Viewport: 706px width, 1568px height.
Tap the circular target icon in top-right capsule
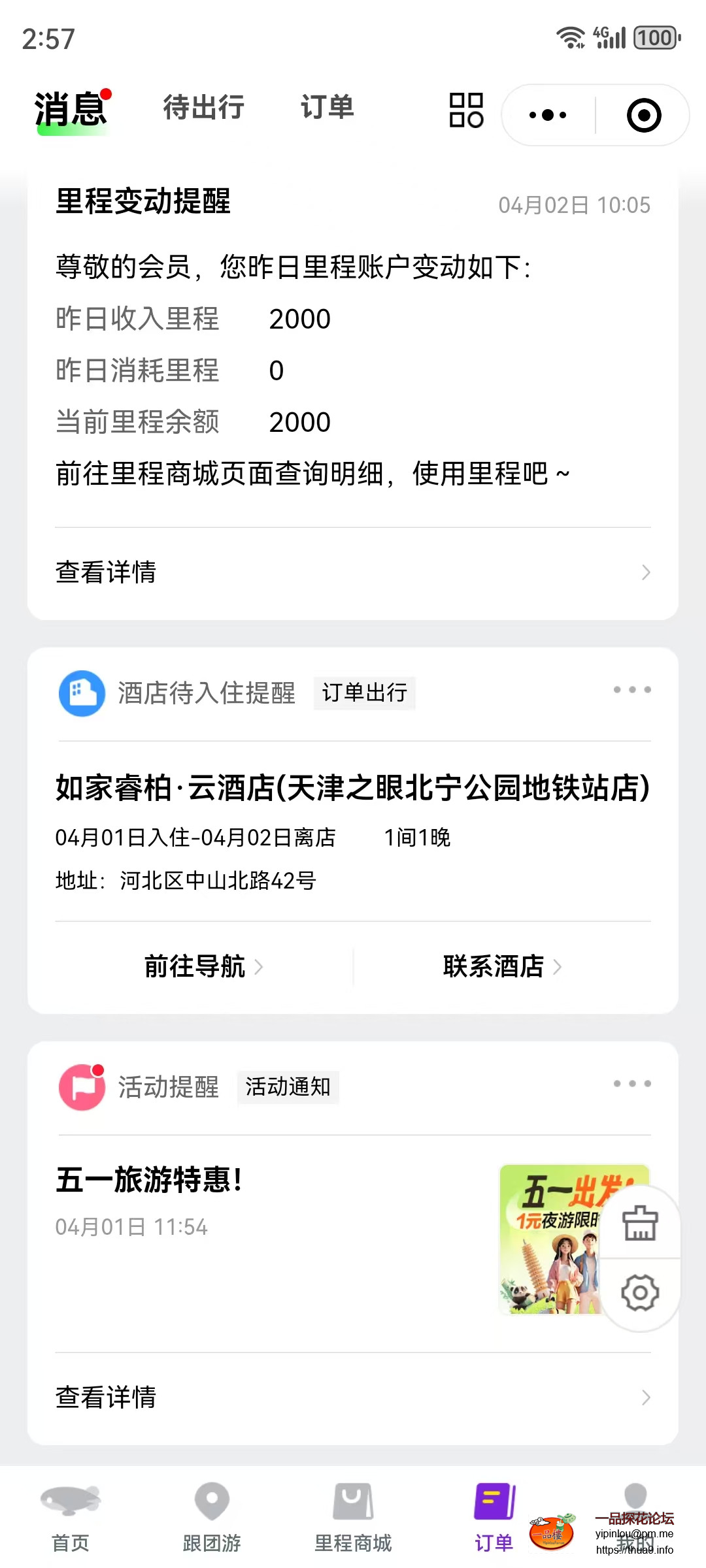644,114
